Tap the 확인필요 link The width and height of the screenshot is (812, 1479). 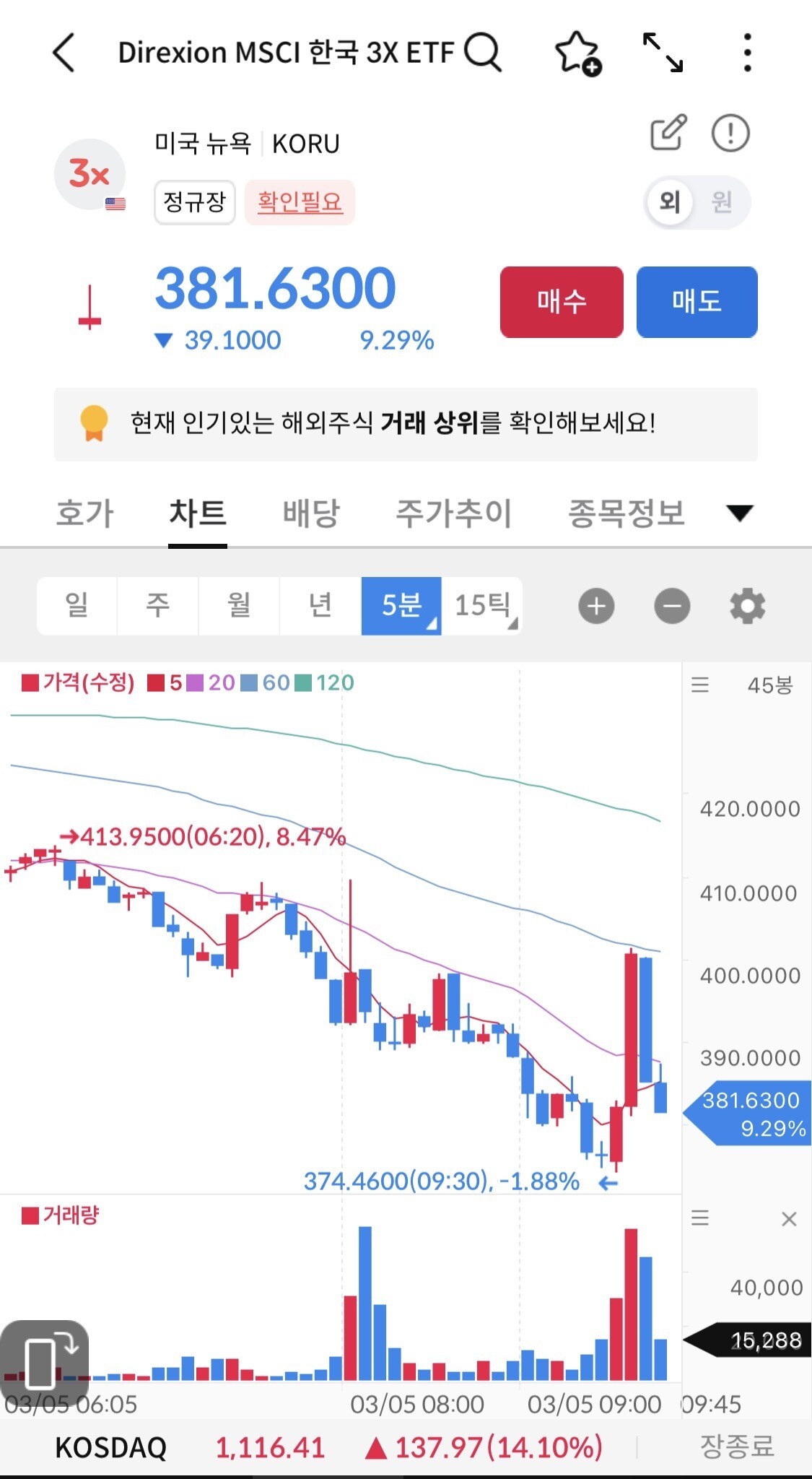(x=300, y=201)
